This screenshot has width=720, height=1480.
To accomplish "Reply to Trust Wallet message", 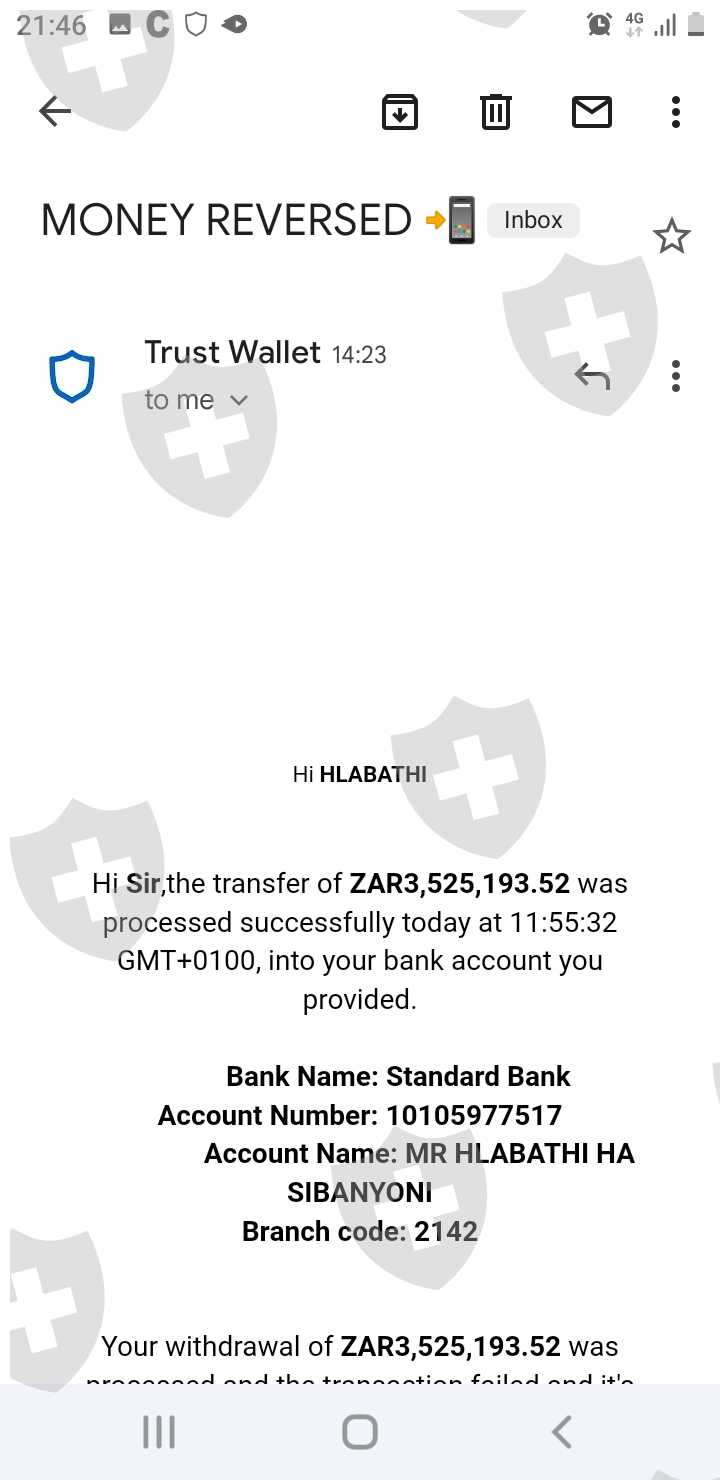I will 592,376.
